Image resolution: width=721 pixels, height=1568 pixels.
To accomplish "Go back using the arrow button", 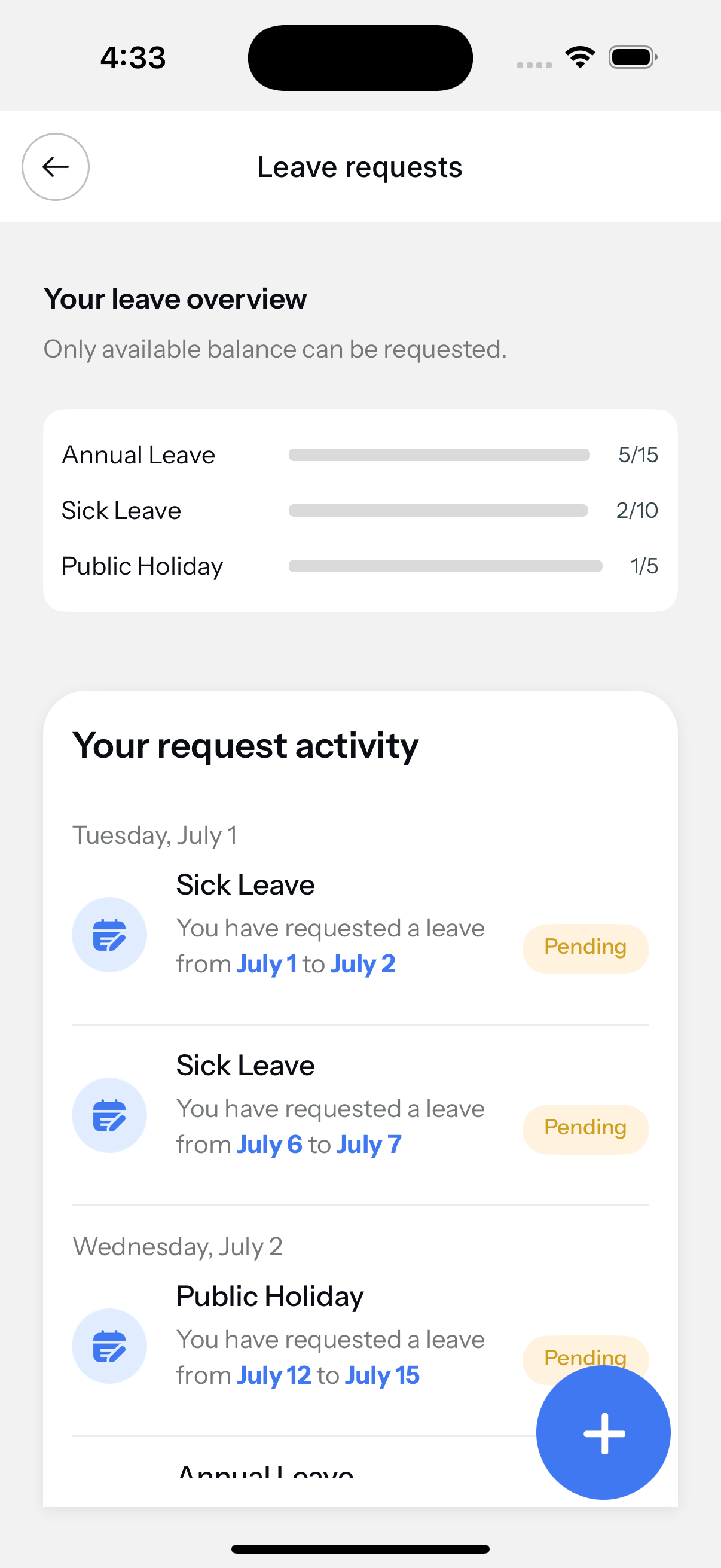I will 56,167.
